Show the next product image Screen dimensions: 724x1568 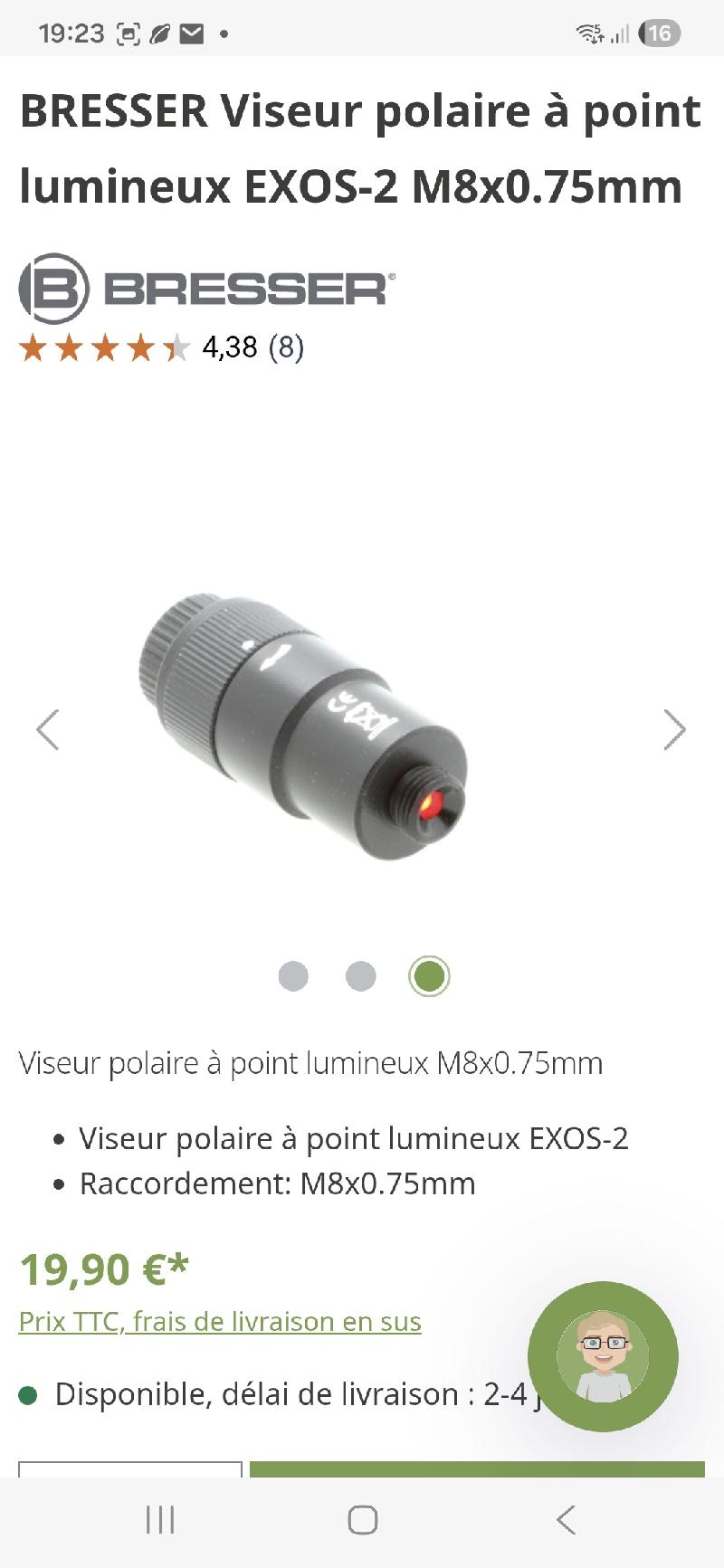click(x=674, y=729)
